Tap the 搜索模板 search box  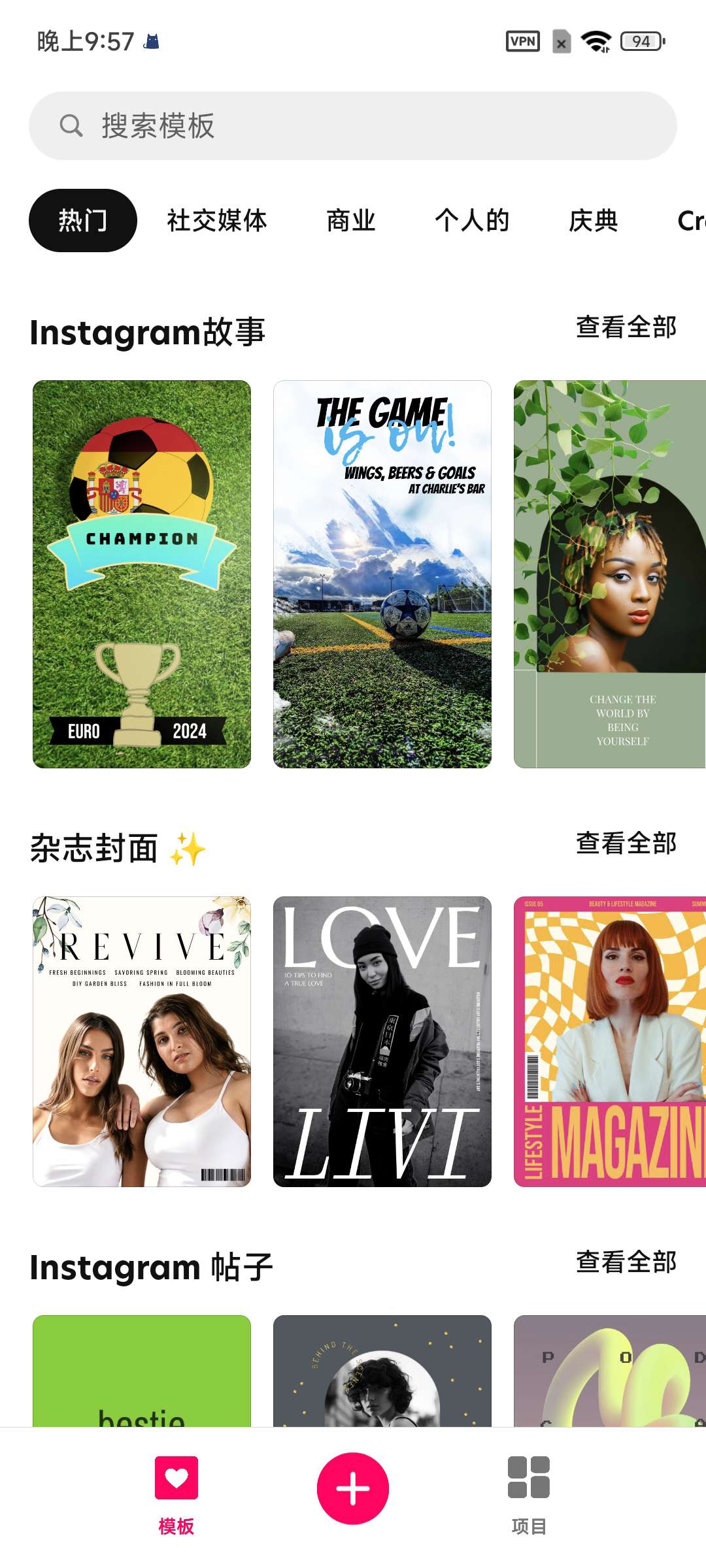[353, 125]
